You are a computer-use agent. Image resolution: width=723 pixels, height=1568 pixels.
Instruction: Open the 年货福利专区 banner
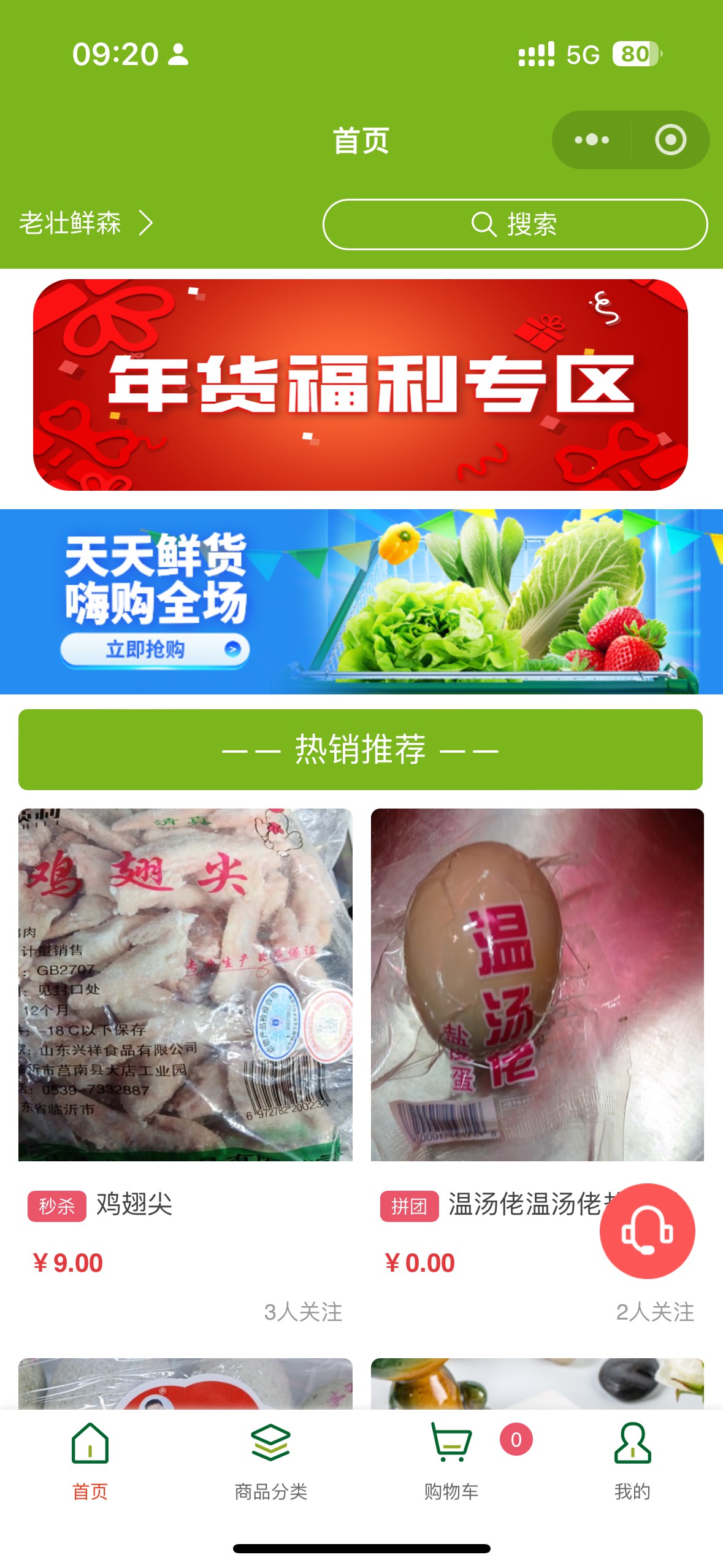361,385
